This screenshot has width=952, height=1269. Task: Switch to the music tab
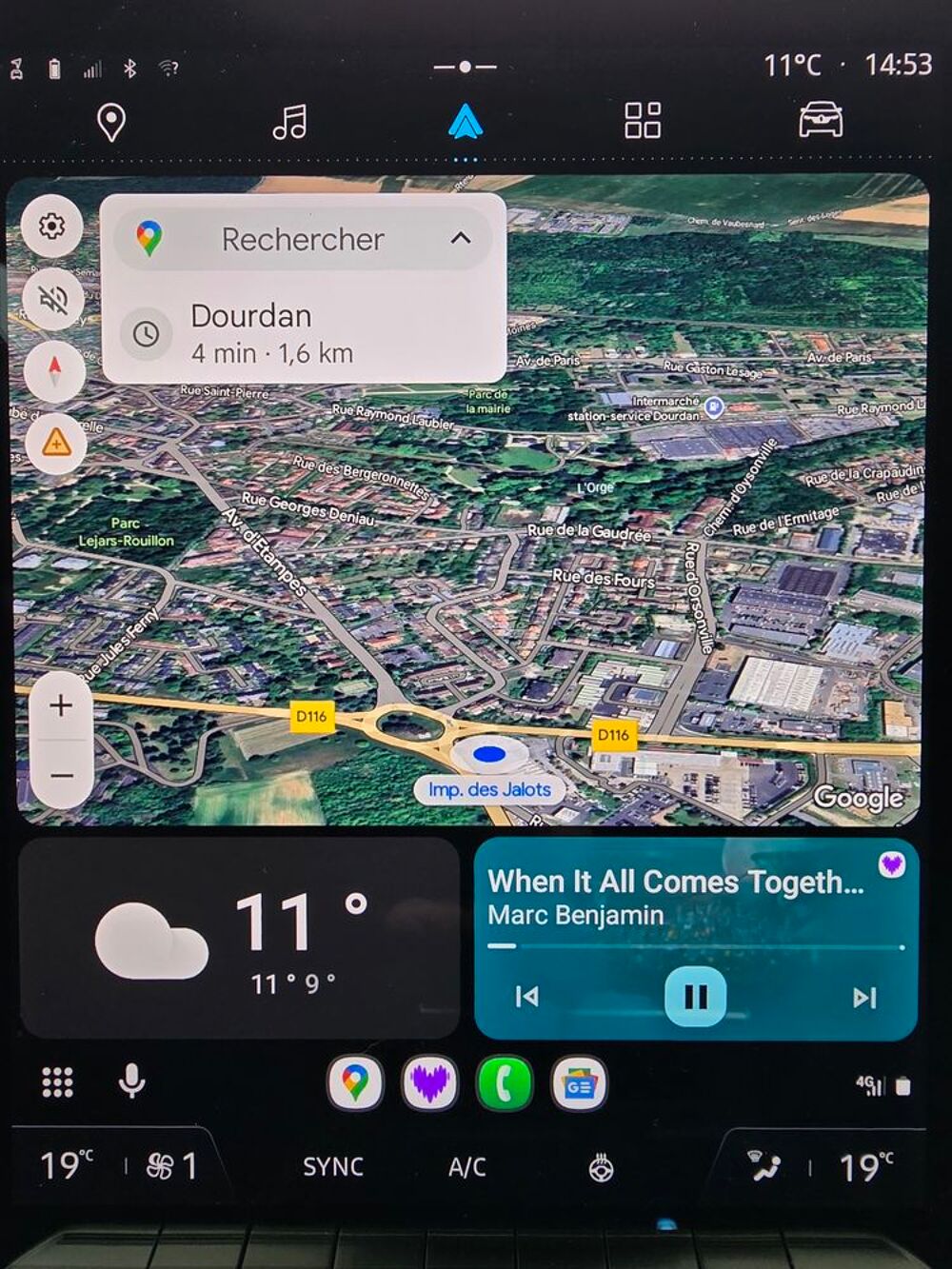[289, 122]
